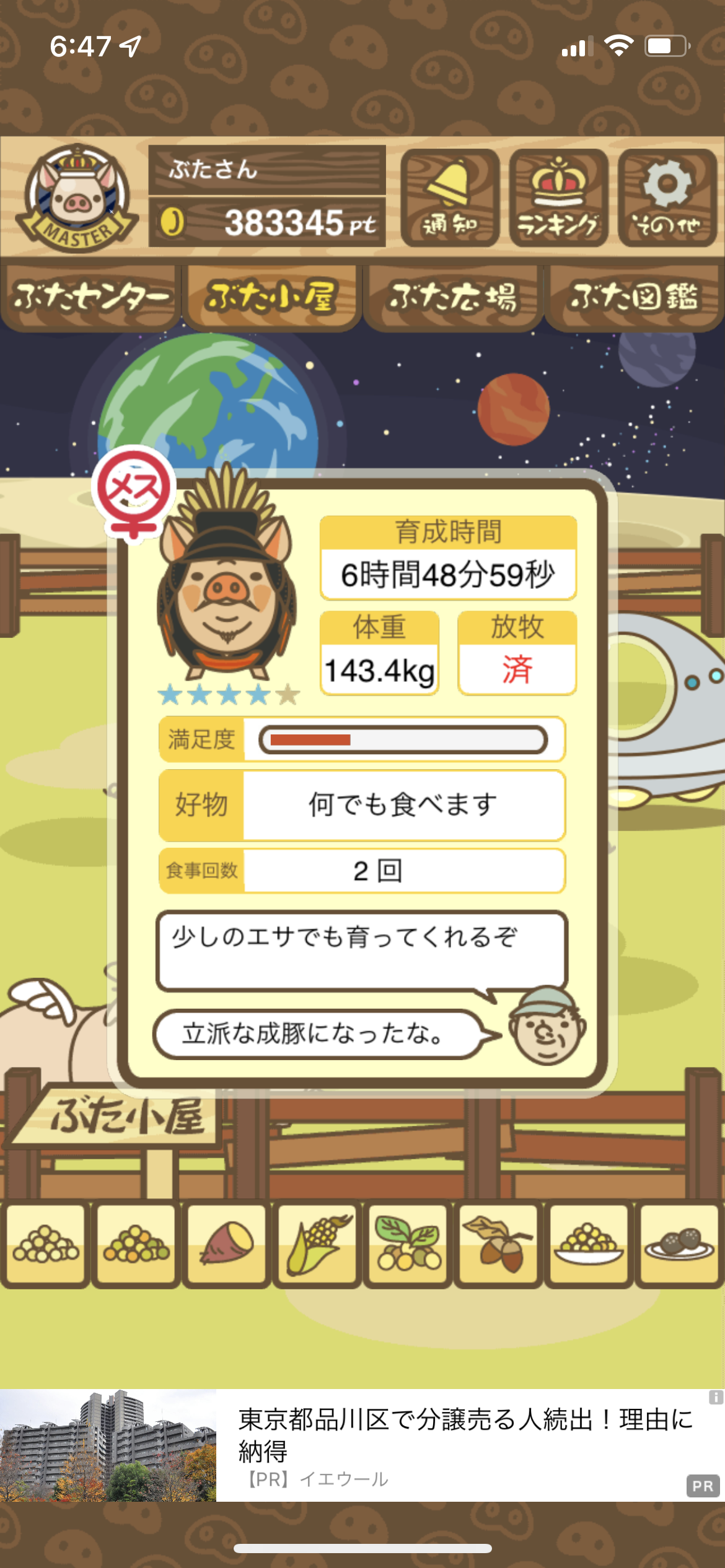Select the yellow beans bowl feed
Screen dimensions: 725x1568
[589, 1243]
